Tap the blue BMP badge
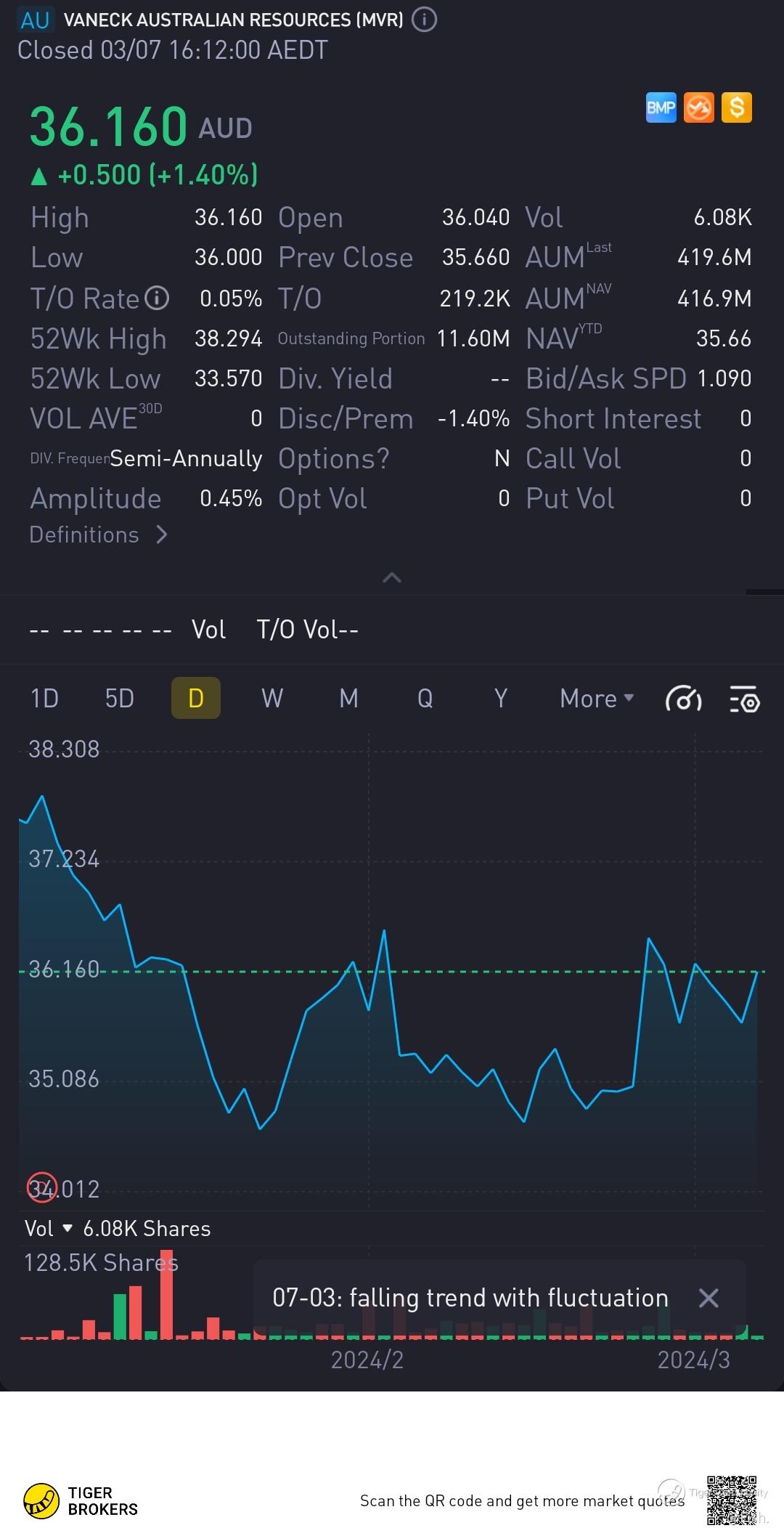The width and height of the screenshot is (784, 1536). [x=661, y=108]
